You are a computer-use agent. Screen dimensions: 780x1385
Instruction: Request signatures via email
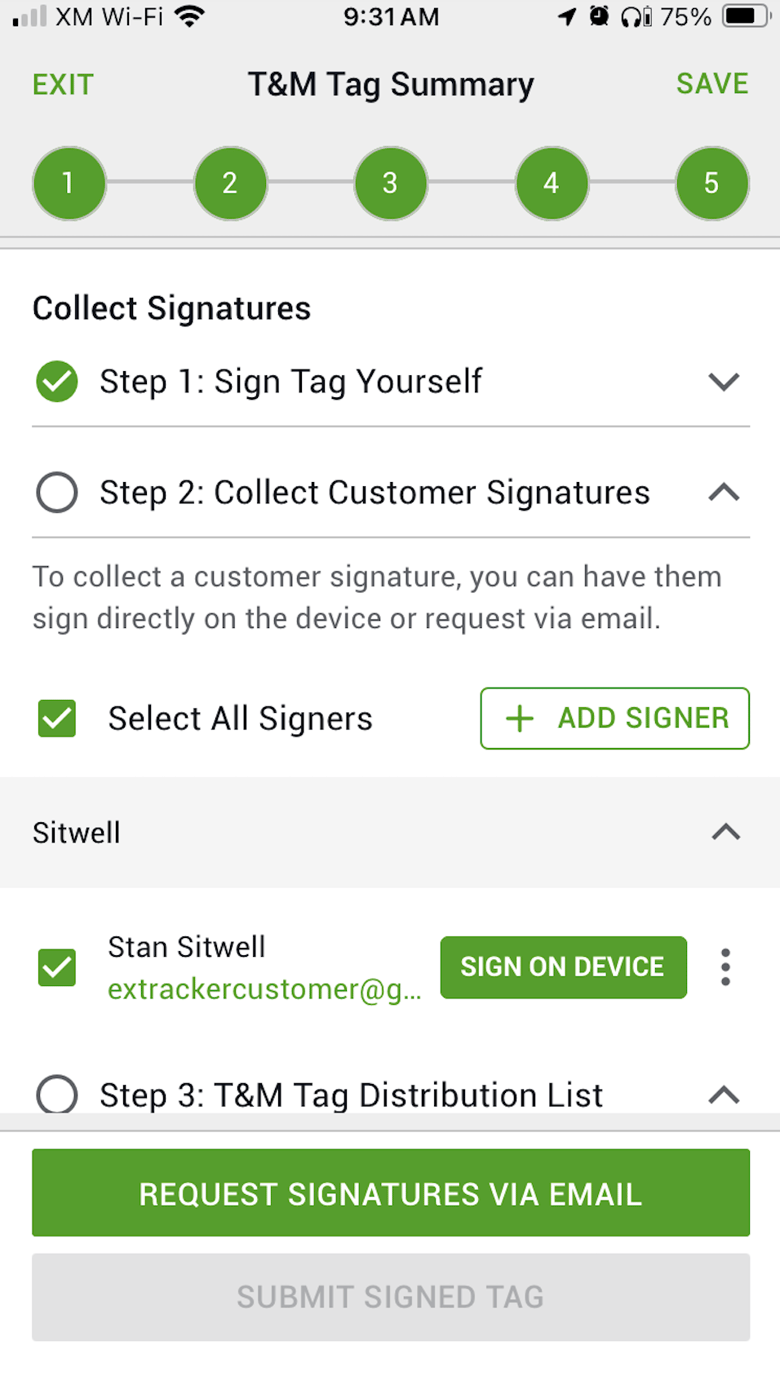point(390,1192)
